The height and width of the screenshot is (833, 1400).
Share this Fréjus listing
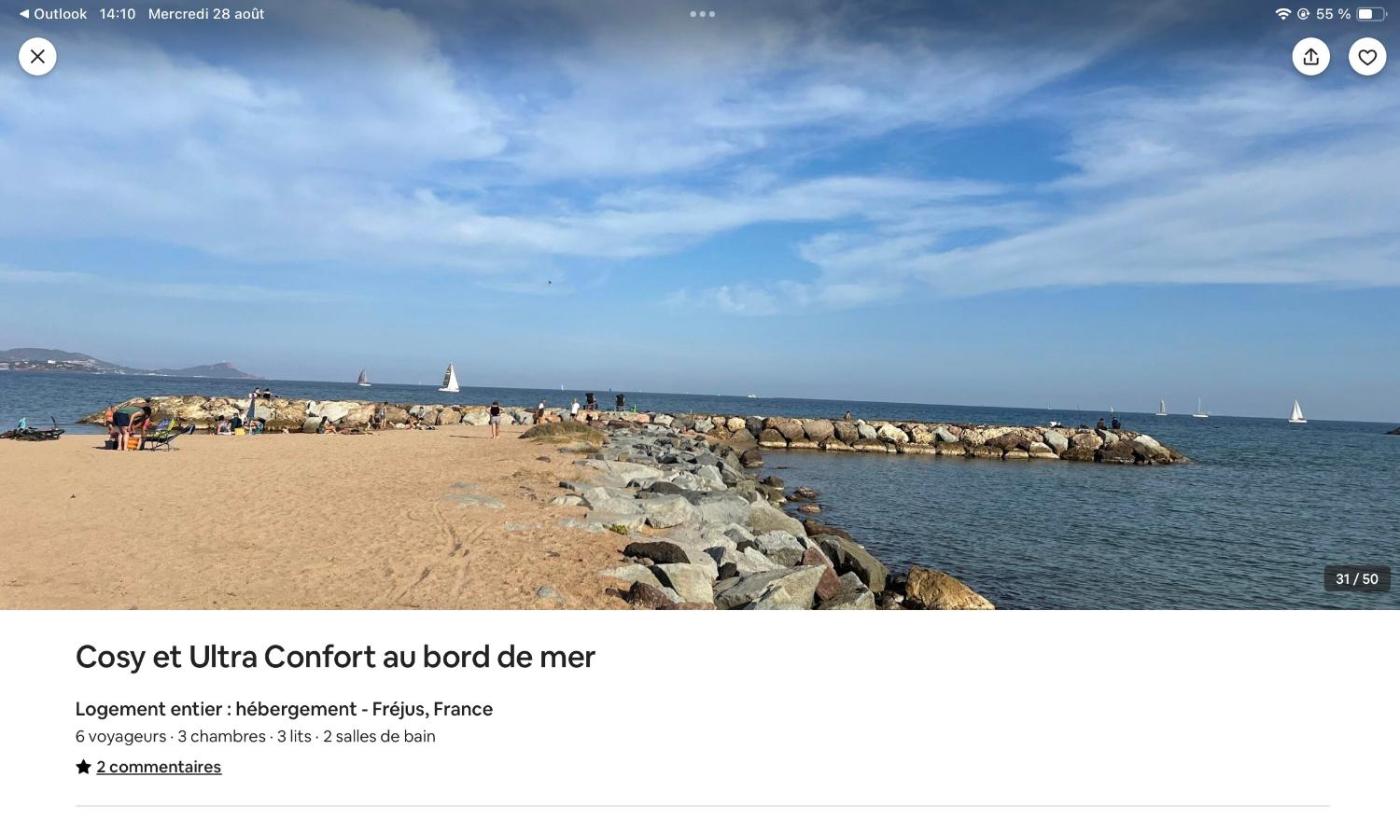[x=1310, y=57]
